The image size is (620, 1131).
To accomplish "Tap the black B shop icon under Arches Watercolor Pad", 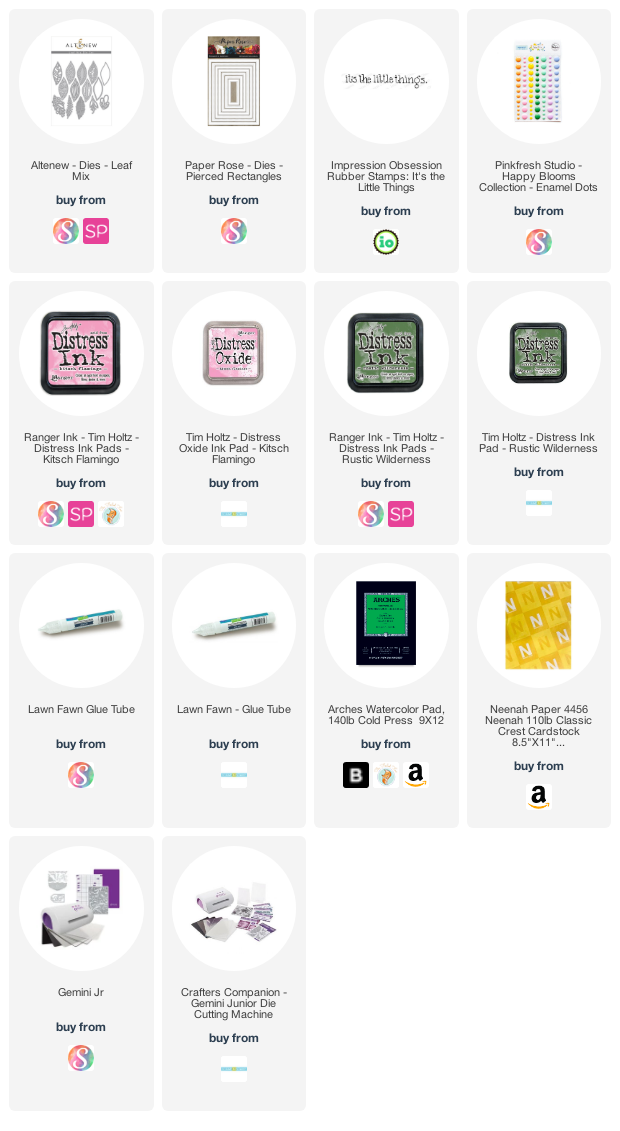I will [x=355, y=775].
